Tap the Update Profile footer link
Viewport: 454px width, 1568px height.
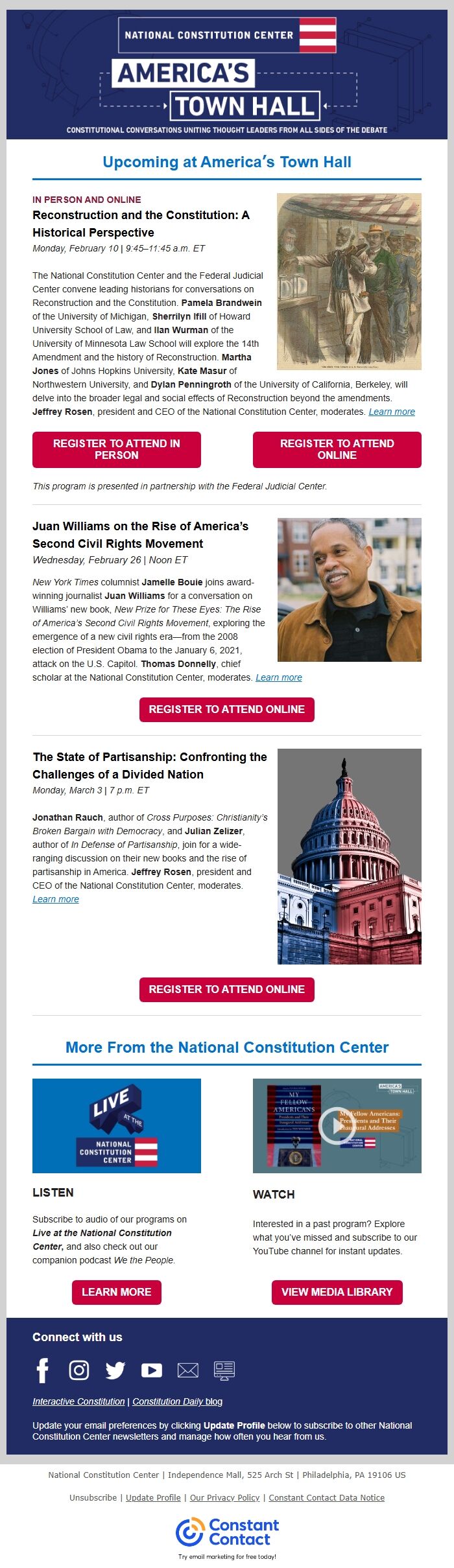click(153, 1497)
